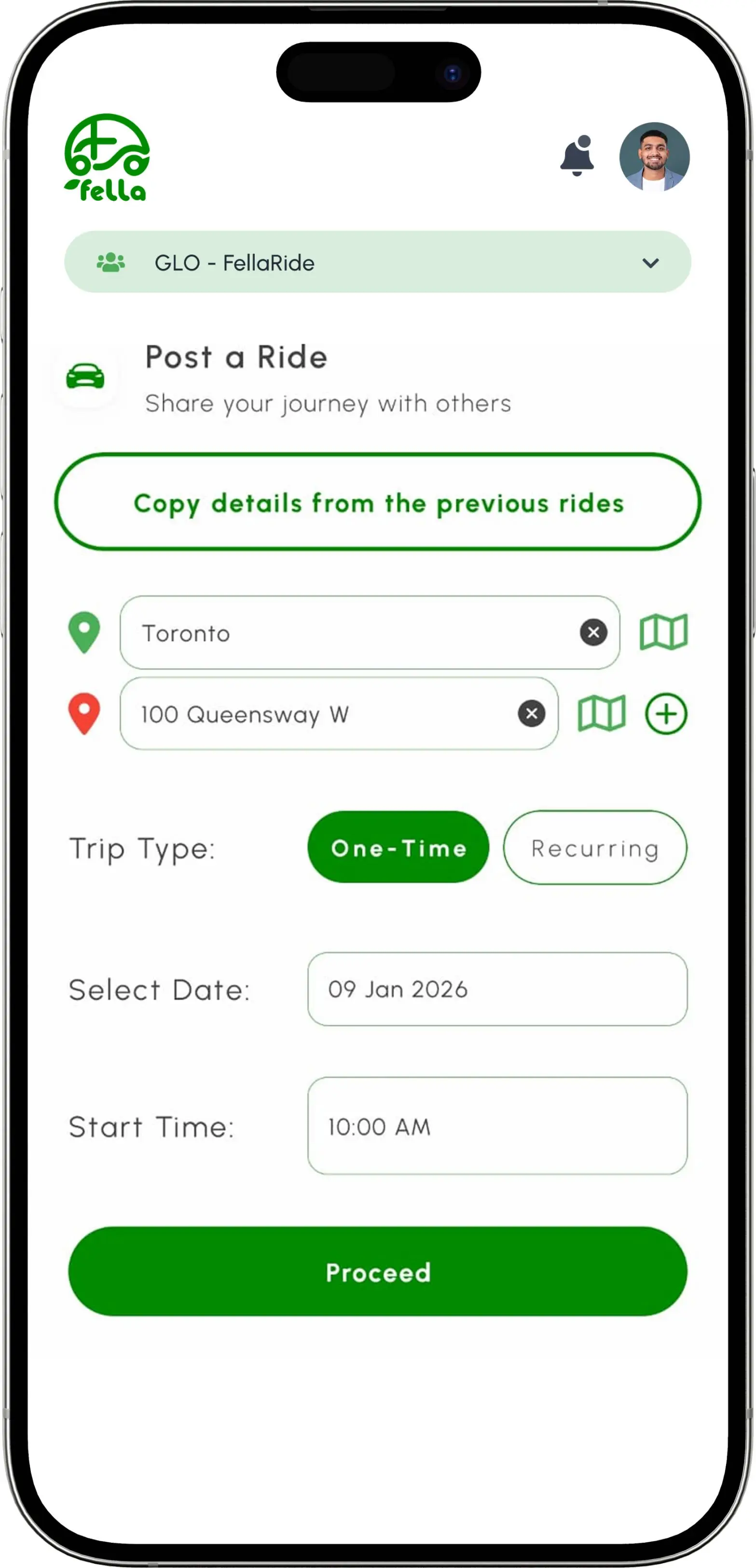Open the profile picture
This screenshot has width=756, height=1568.
point(654,157)
